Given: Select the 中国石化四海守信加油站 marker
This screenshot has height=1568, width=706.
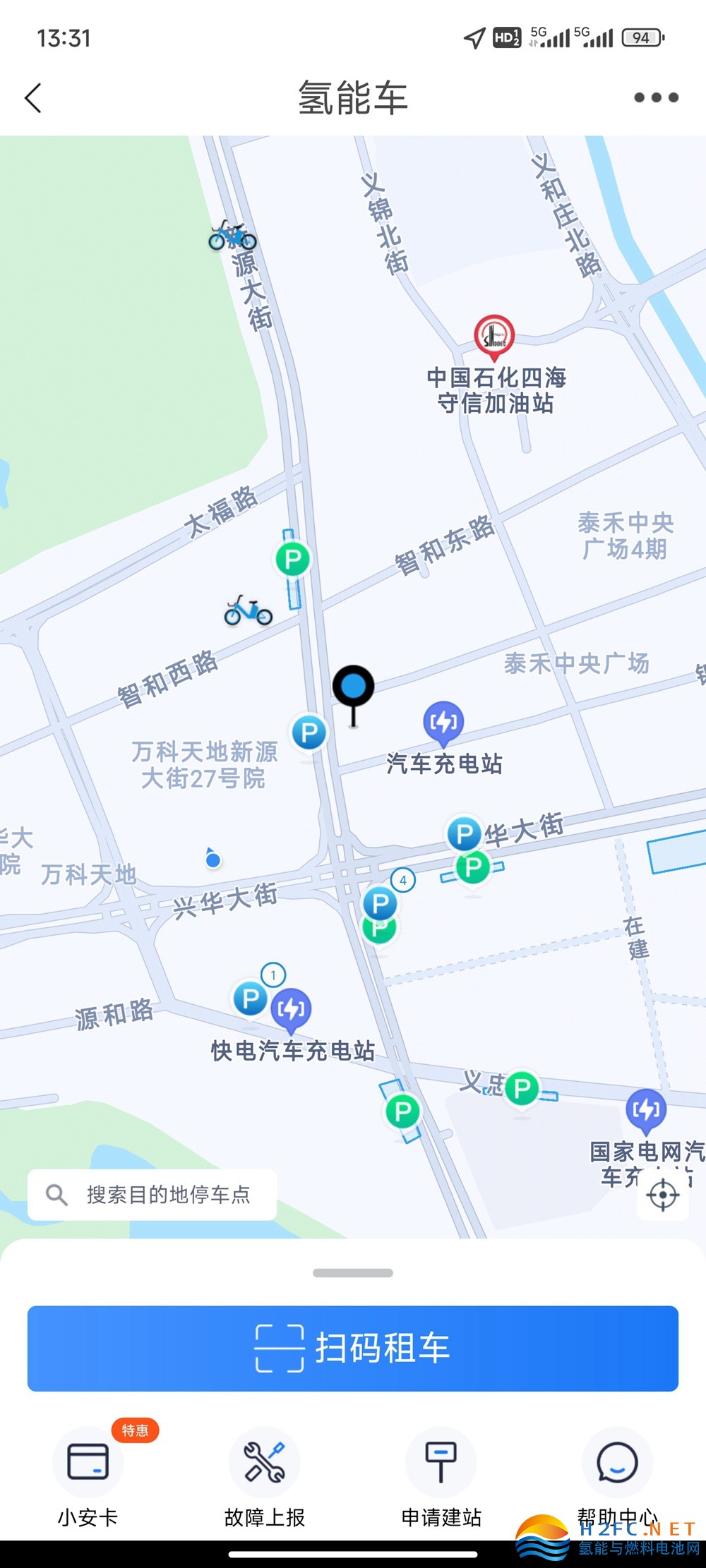Looking at the screenshot, I should (494, 335).
